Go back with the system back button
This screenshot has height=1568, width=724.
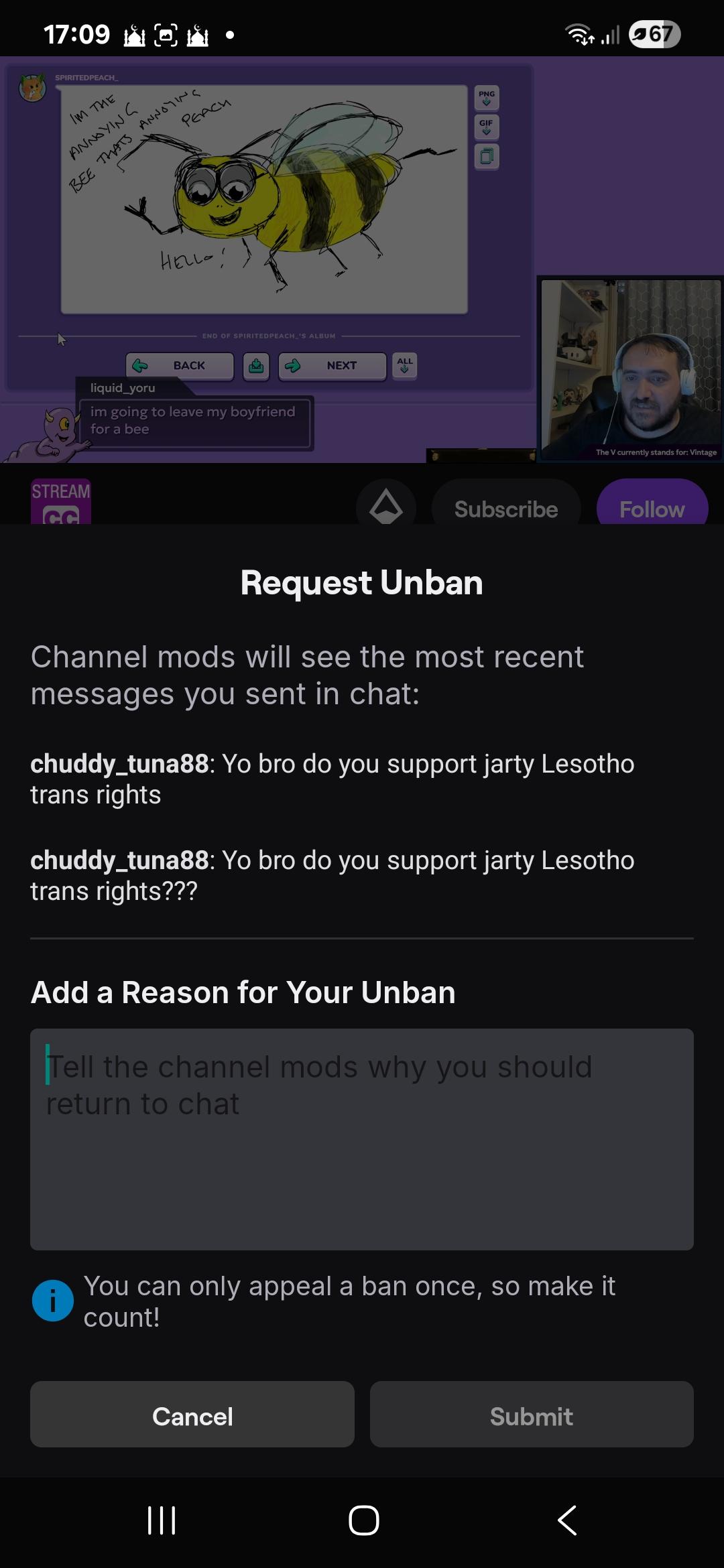point(567,1520)
